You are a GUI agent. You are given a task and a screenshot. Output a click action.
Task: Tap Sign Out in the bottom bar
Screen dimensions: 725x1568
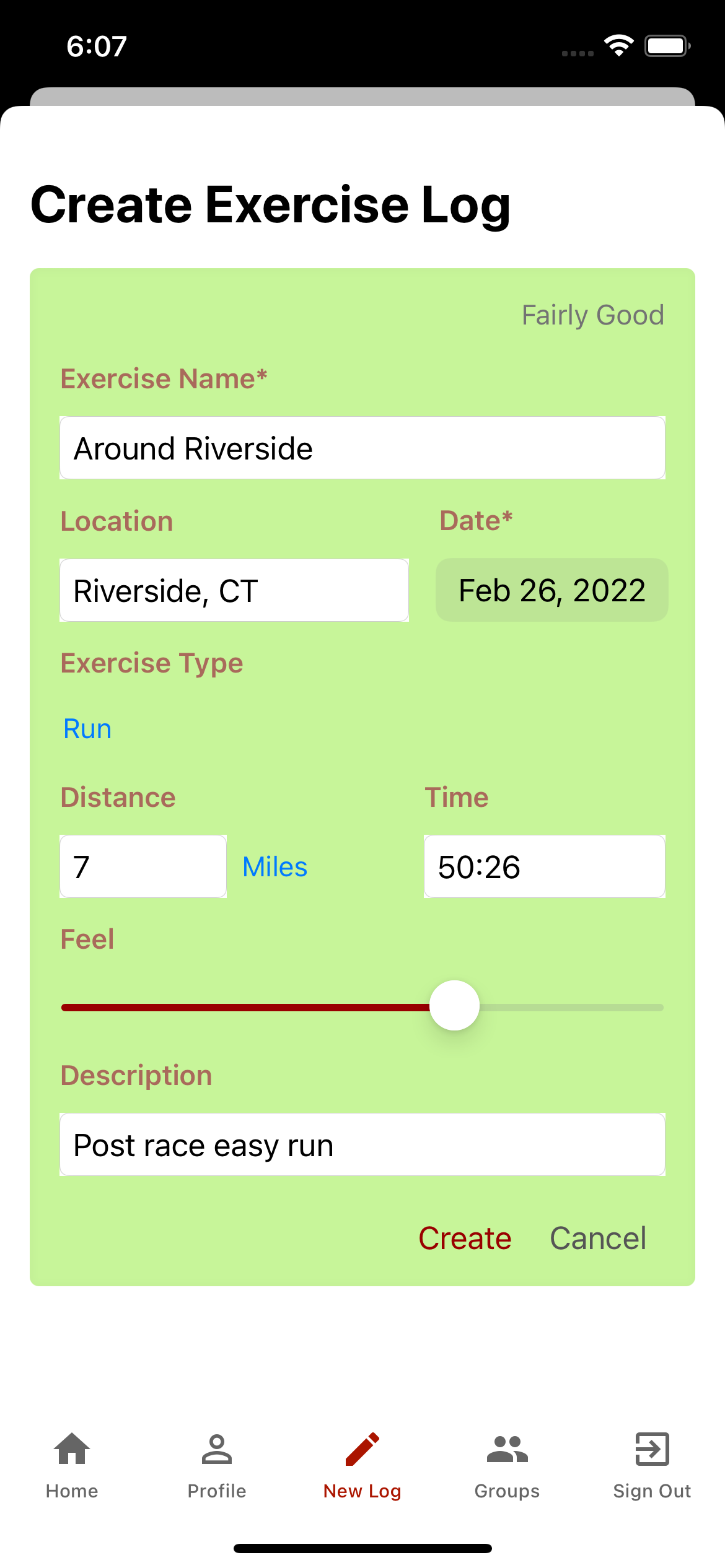652,1465
